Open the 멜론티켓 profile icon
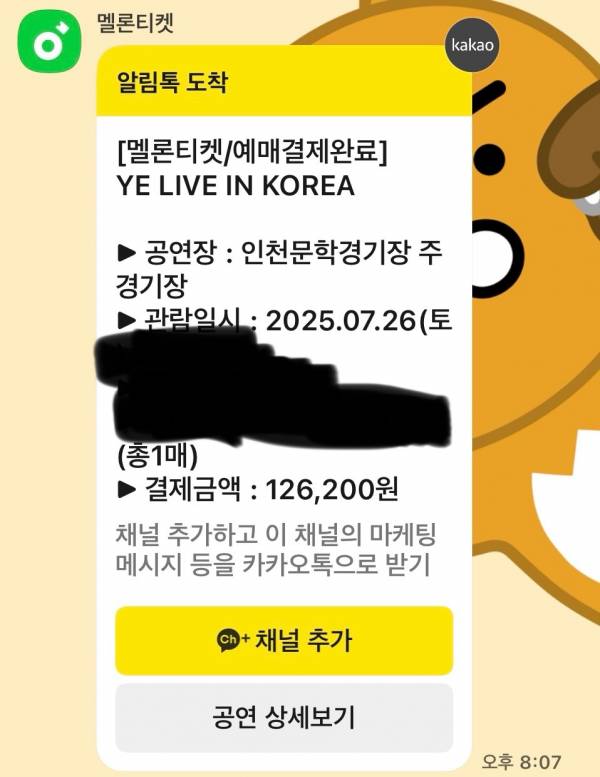The image size is (600, 777). coord(46,42)
